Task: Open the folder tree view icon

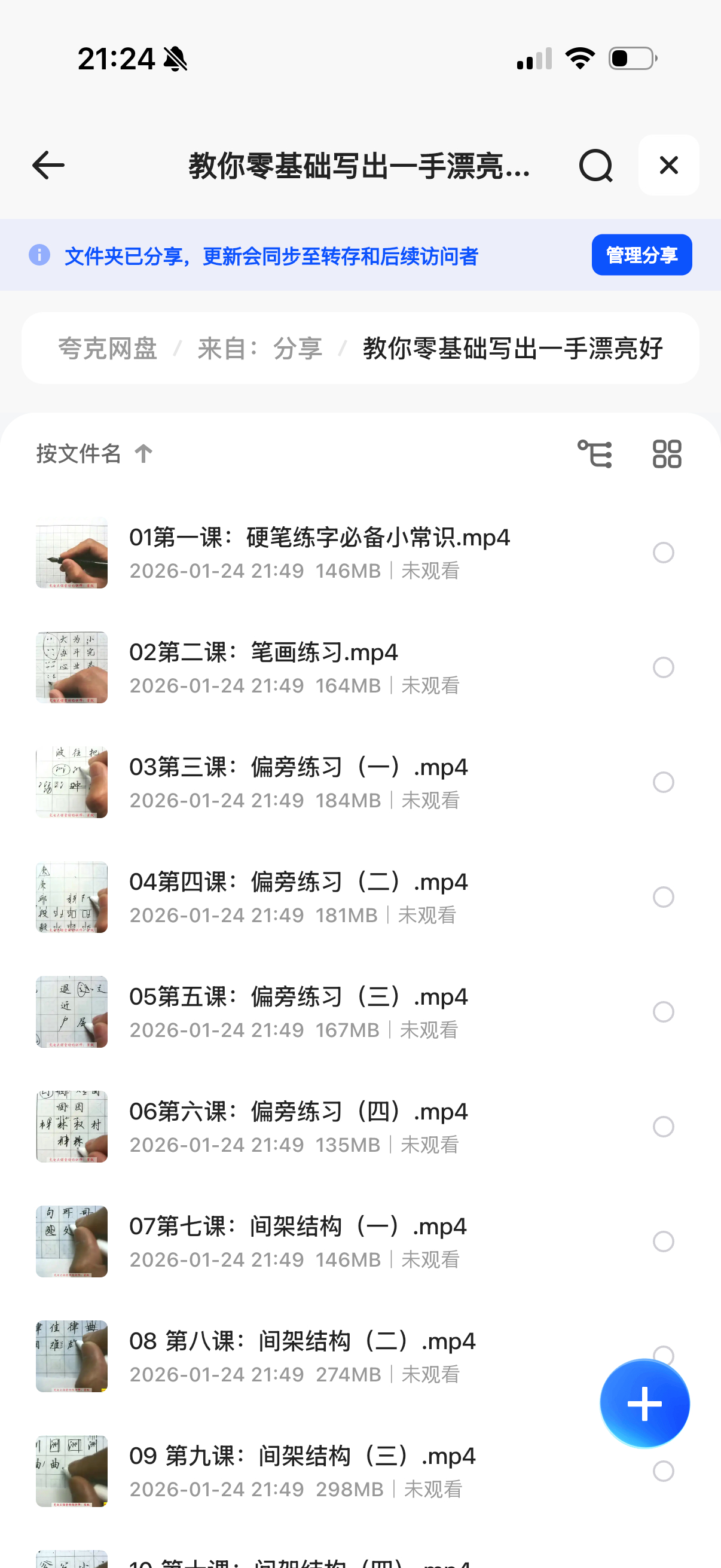Action: pos(594,454)
